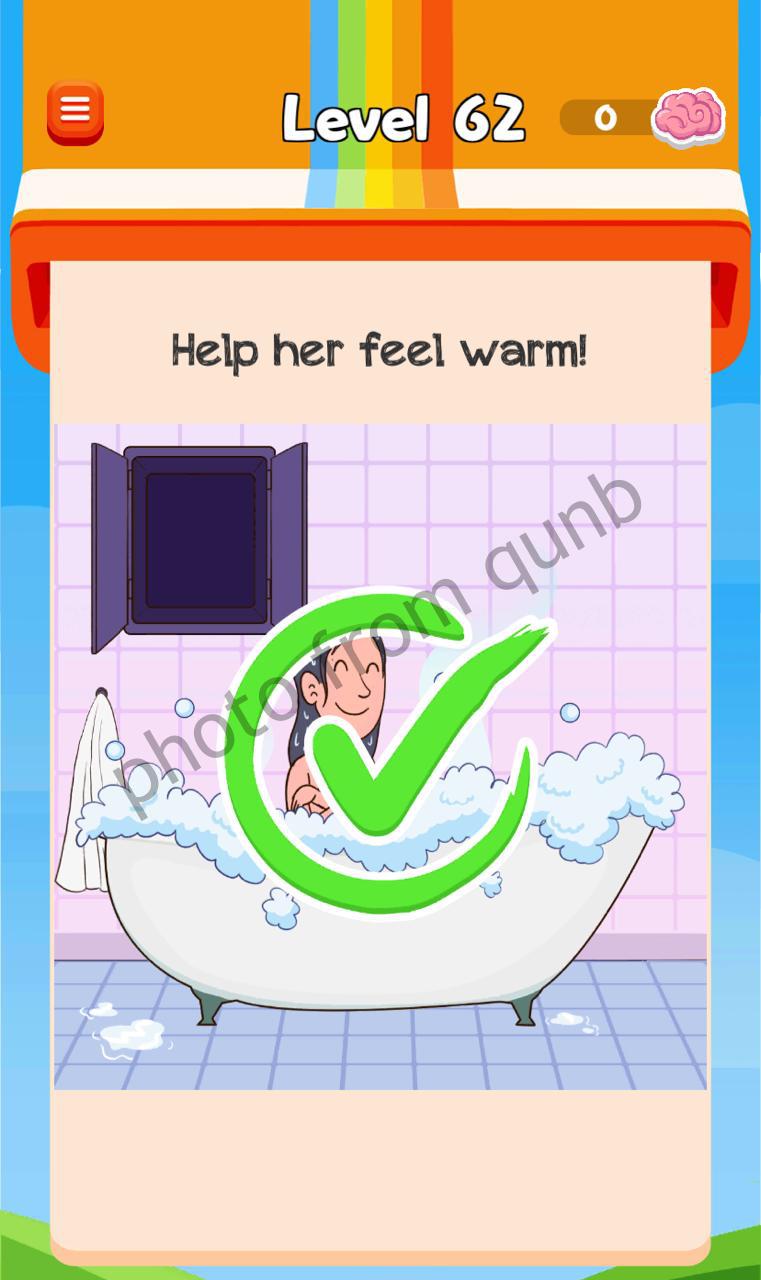This screenshot has height=1280, width=761.
Task: Expand the menu using the red button
Action: pos(75,110)
